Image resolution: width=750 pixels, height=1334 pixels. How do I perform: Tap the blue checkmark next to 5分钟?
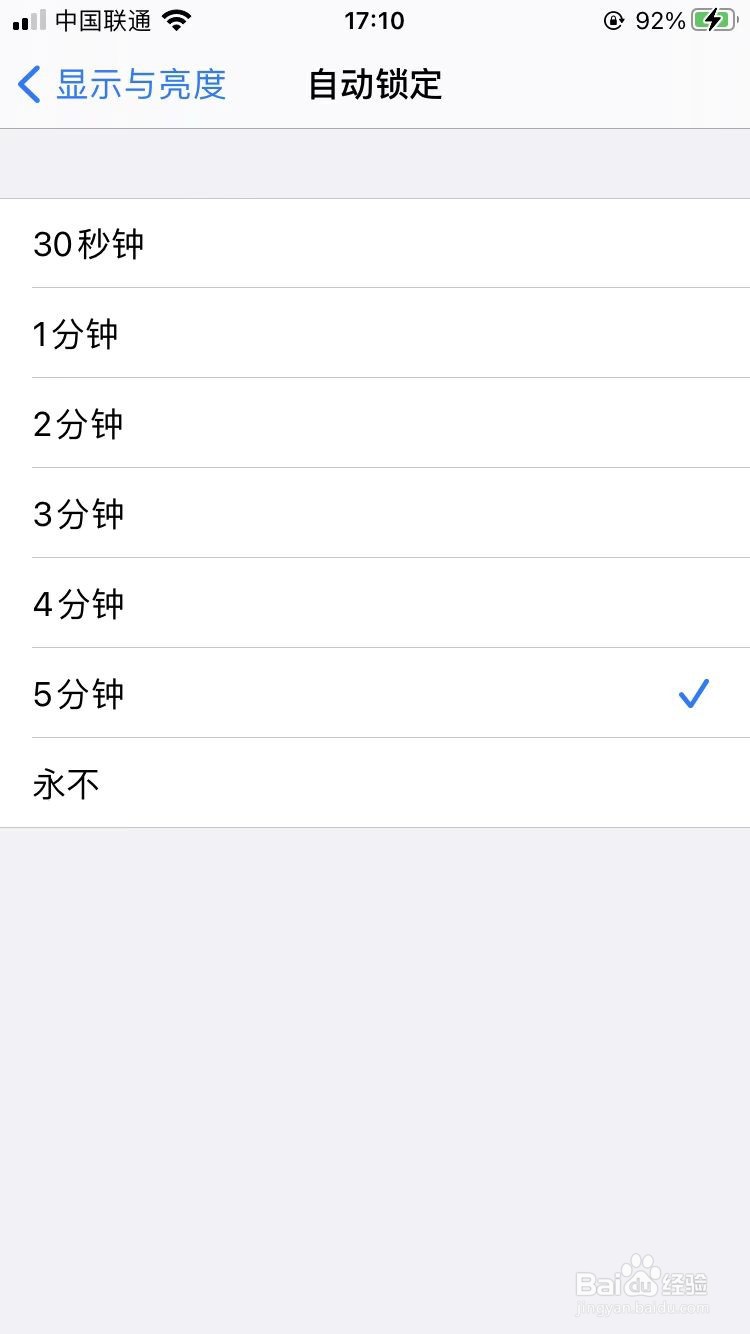pos(693,693)
